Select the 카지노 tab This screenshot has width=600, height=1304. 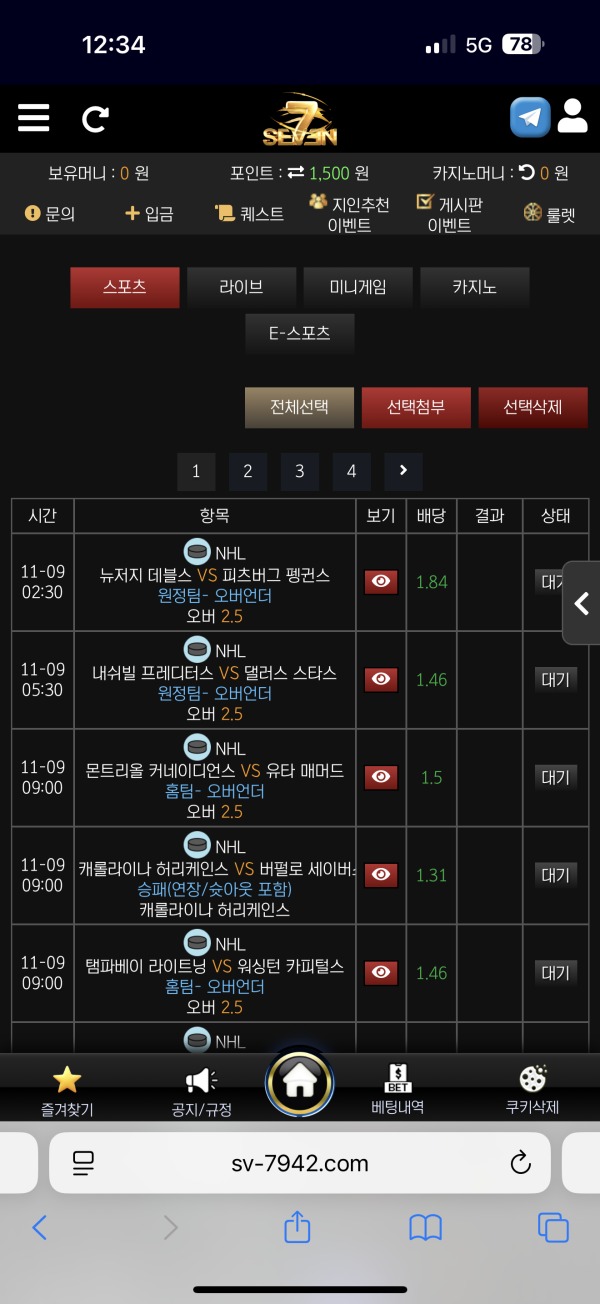coord(475,287)
